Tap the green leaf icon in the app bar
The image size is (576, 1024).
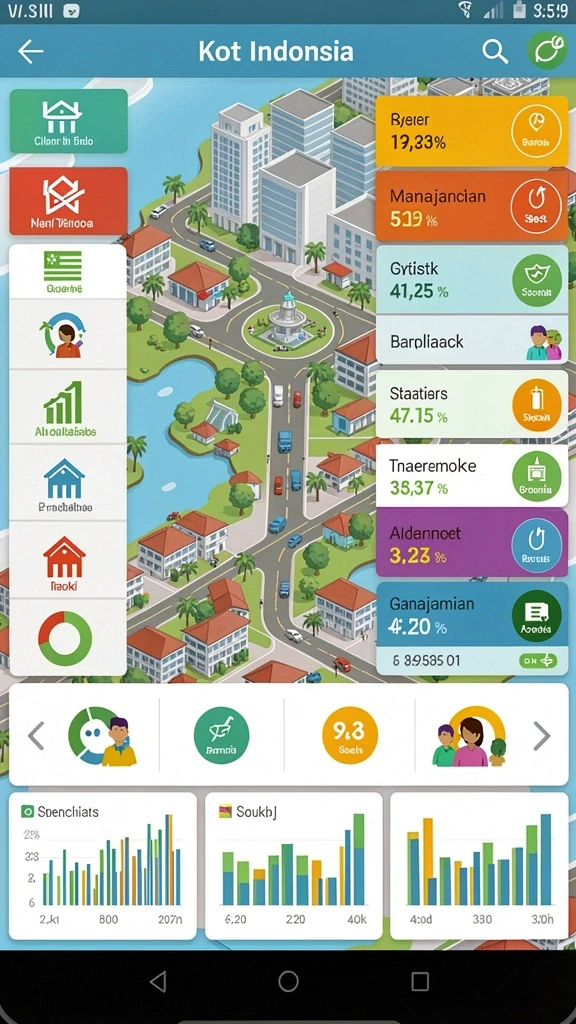pyautogui.click(x=547, y=50)
